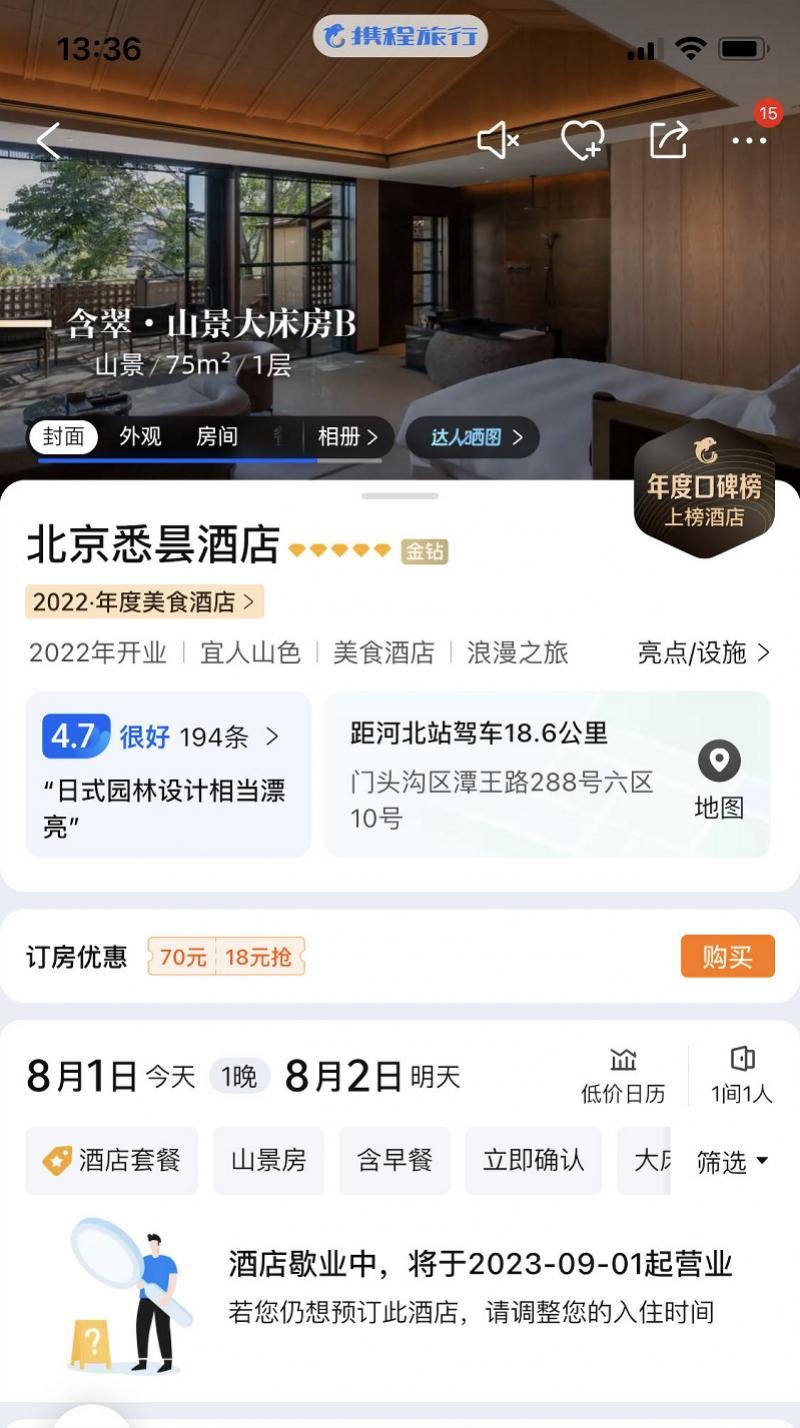Switch to the 外观 photo tab
Viewport: 800px width, 1428px height.
pyautogui.click(x=140, y=437)
